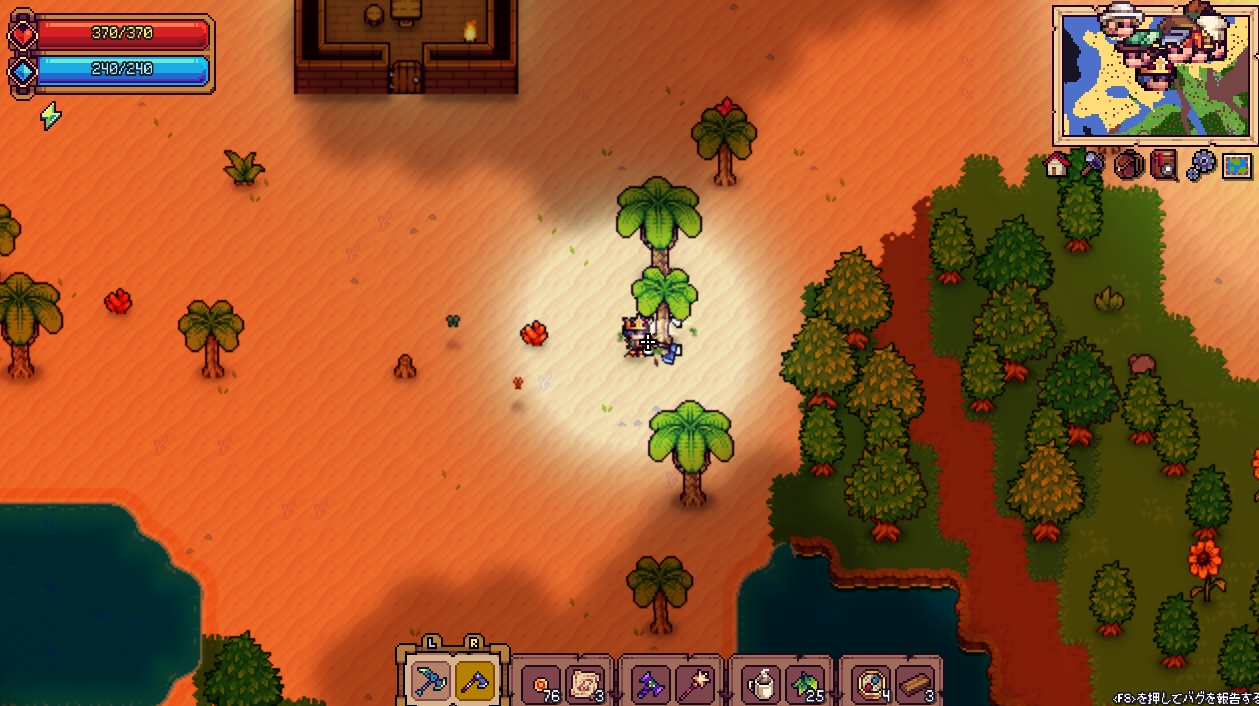Screen dimensions: 1259x706
Task: Open the gear settings menu
Action: coord(1200,165)
